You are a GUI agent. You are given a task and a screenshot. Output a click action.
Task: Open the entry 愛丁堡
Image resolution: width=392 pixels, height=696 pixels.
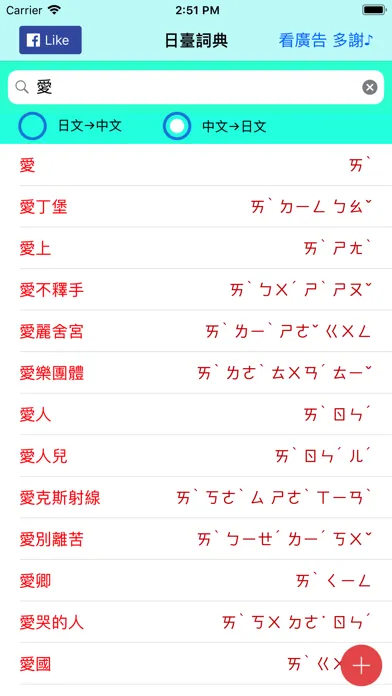tap(196, 206)
